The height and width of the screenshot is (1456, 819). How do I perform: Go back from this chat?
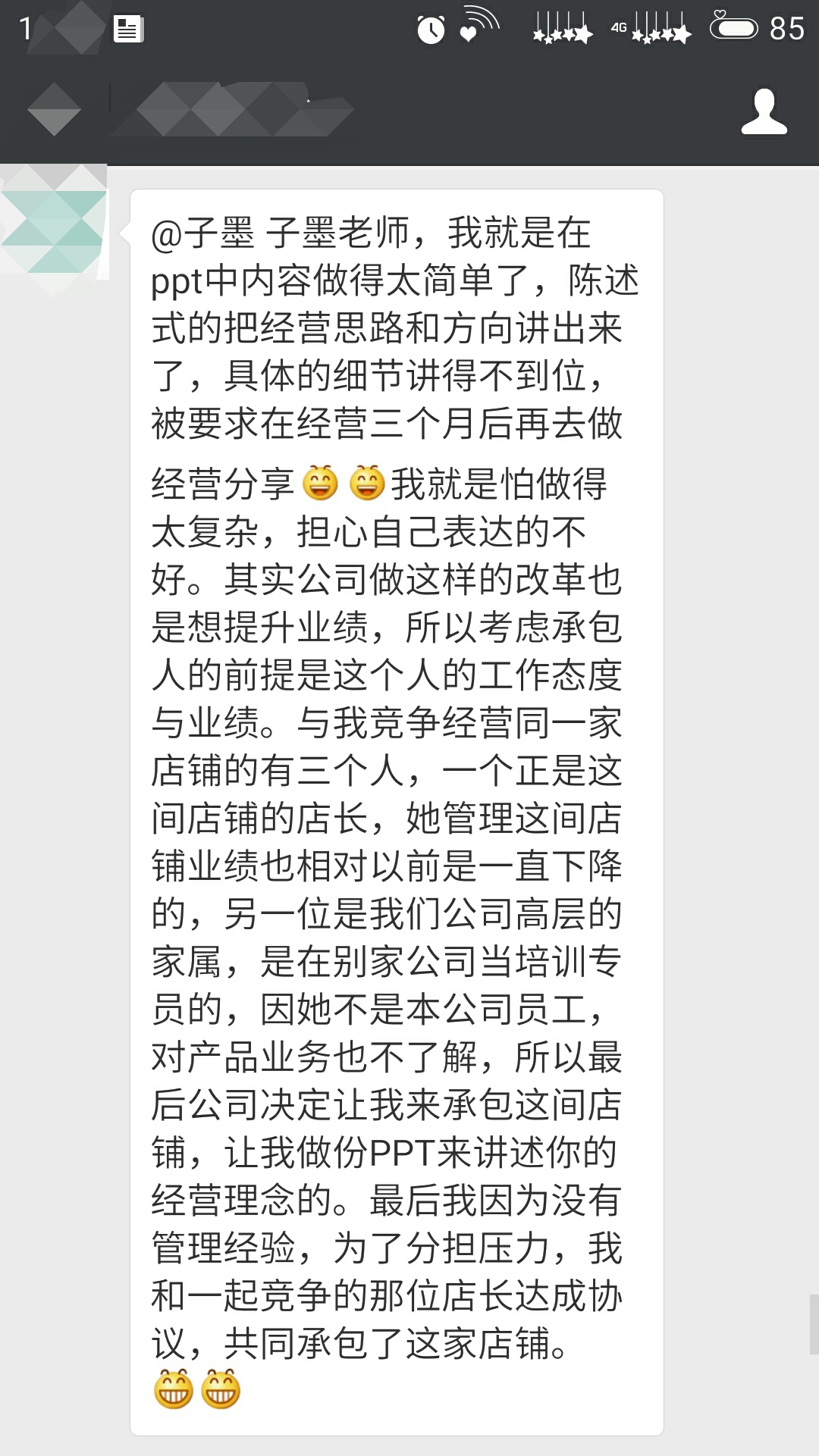pos(53,111)
